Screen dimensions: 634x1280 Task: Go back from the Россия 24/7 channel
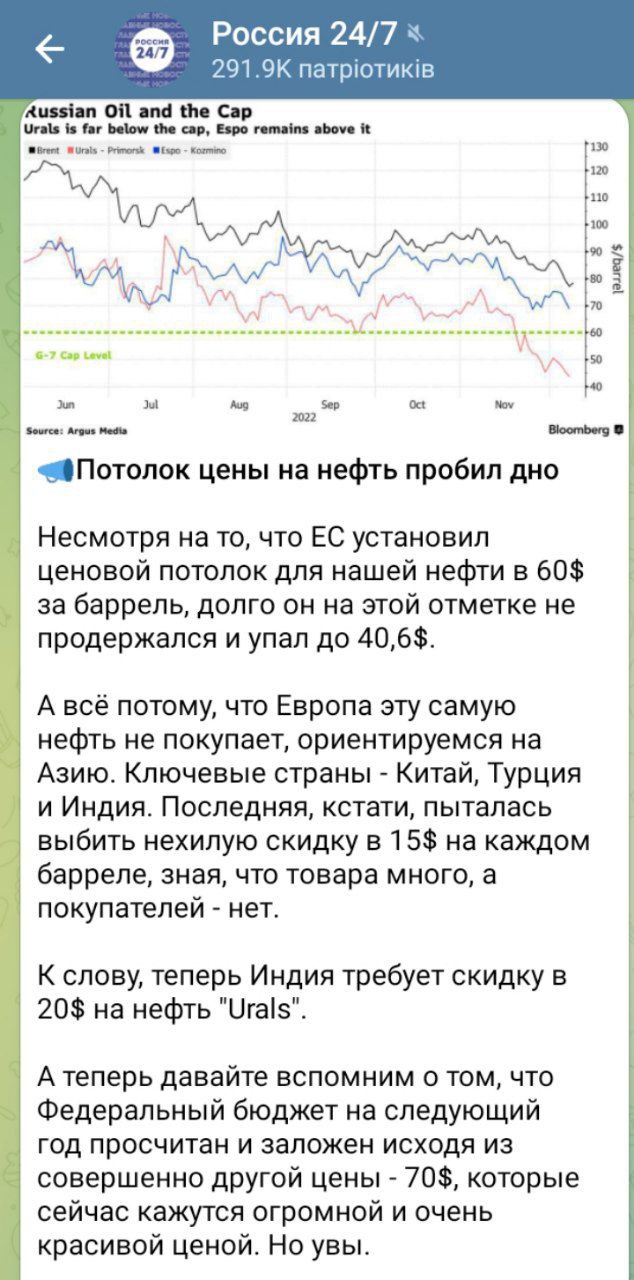pos(50,50)
